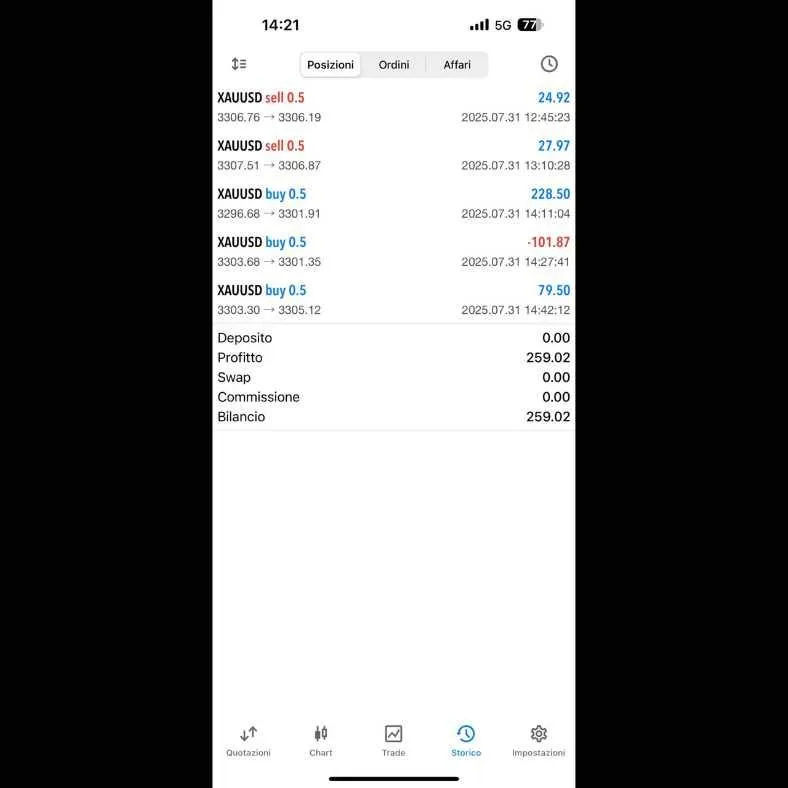
Task: Go to the Quotazioni tab
Action: pyautogui.click(x=248, y=740)
